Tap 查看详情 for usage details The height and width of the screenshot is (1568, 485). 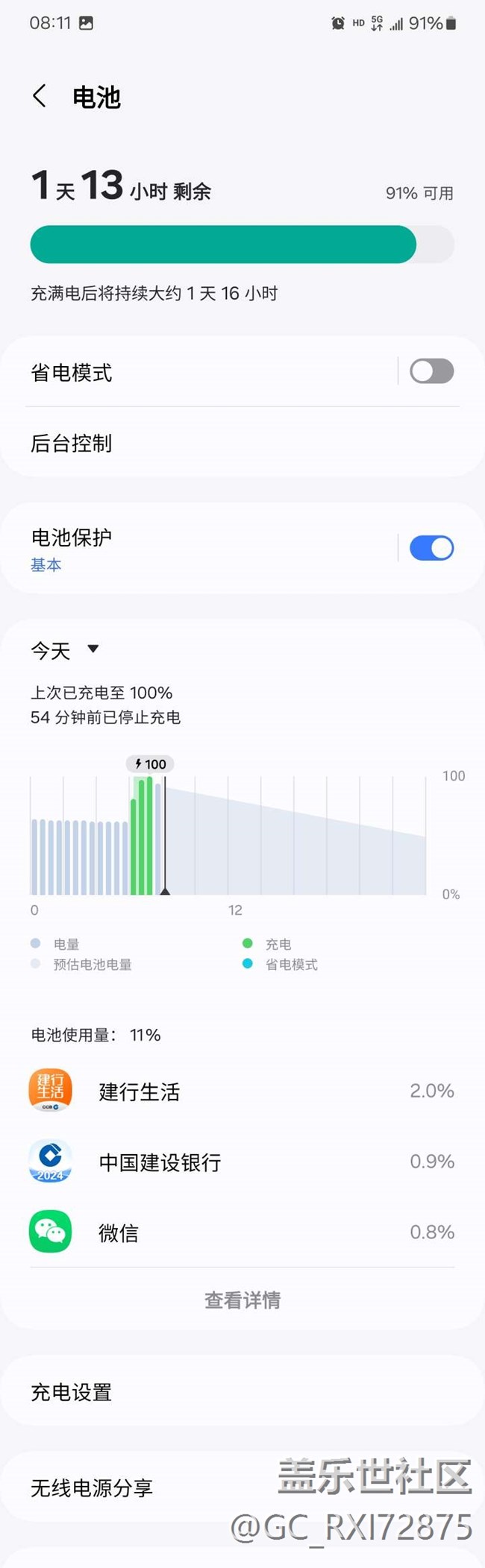(x=242, y=1300)
